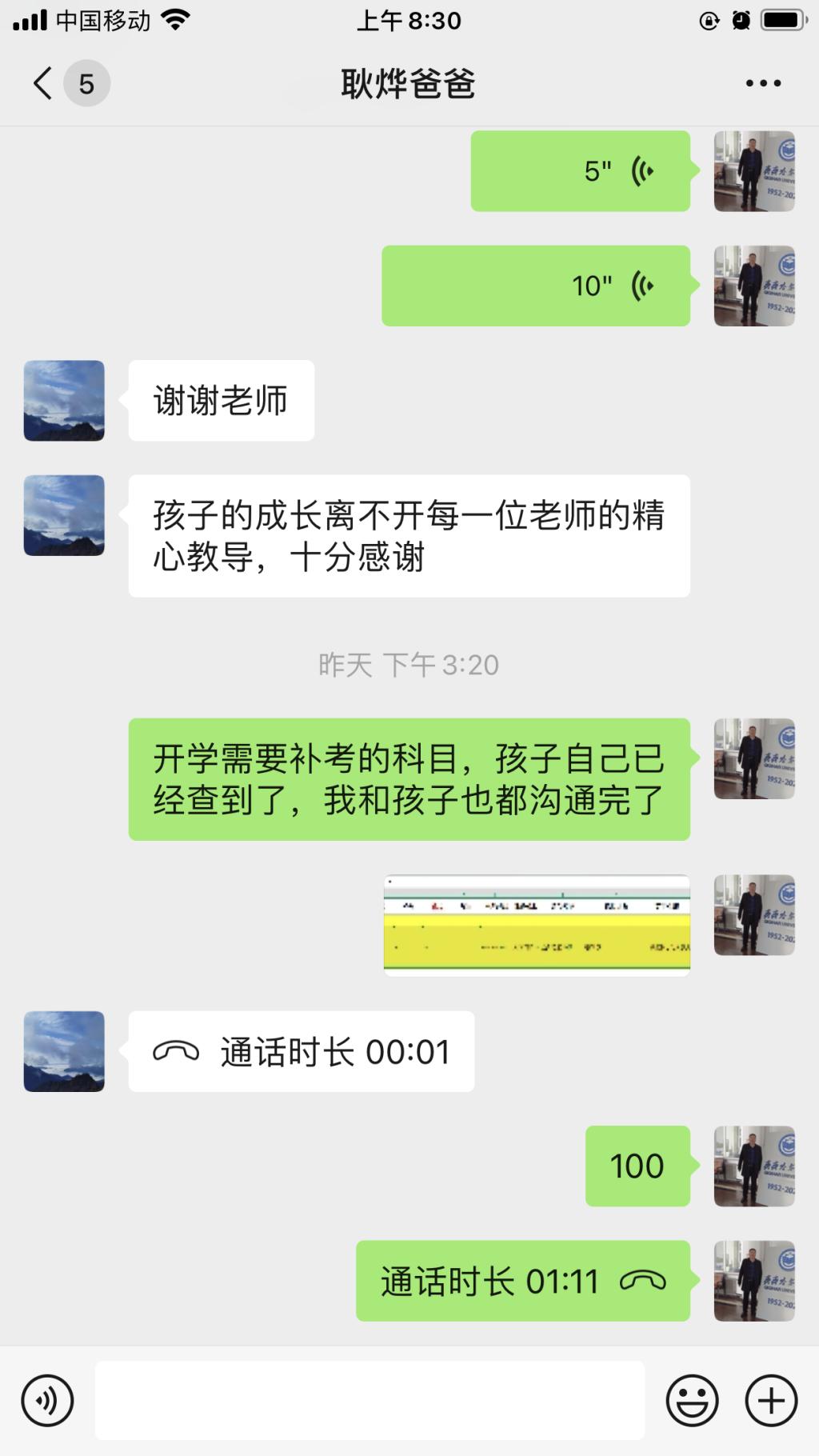Go back to the chat list
Viewport: 819px width, 1456px height.
click(x=44, y=83)
